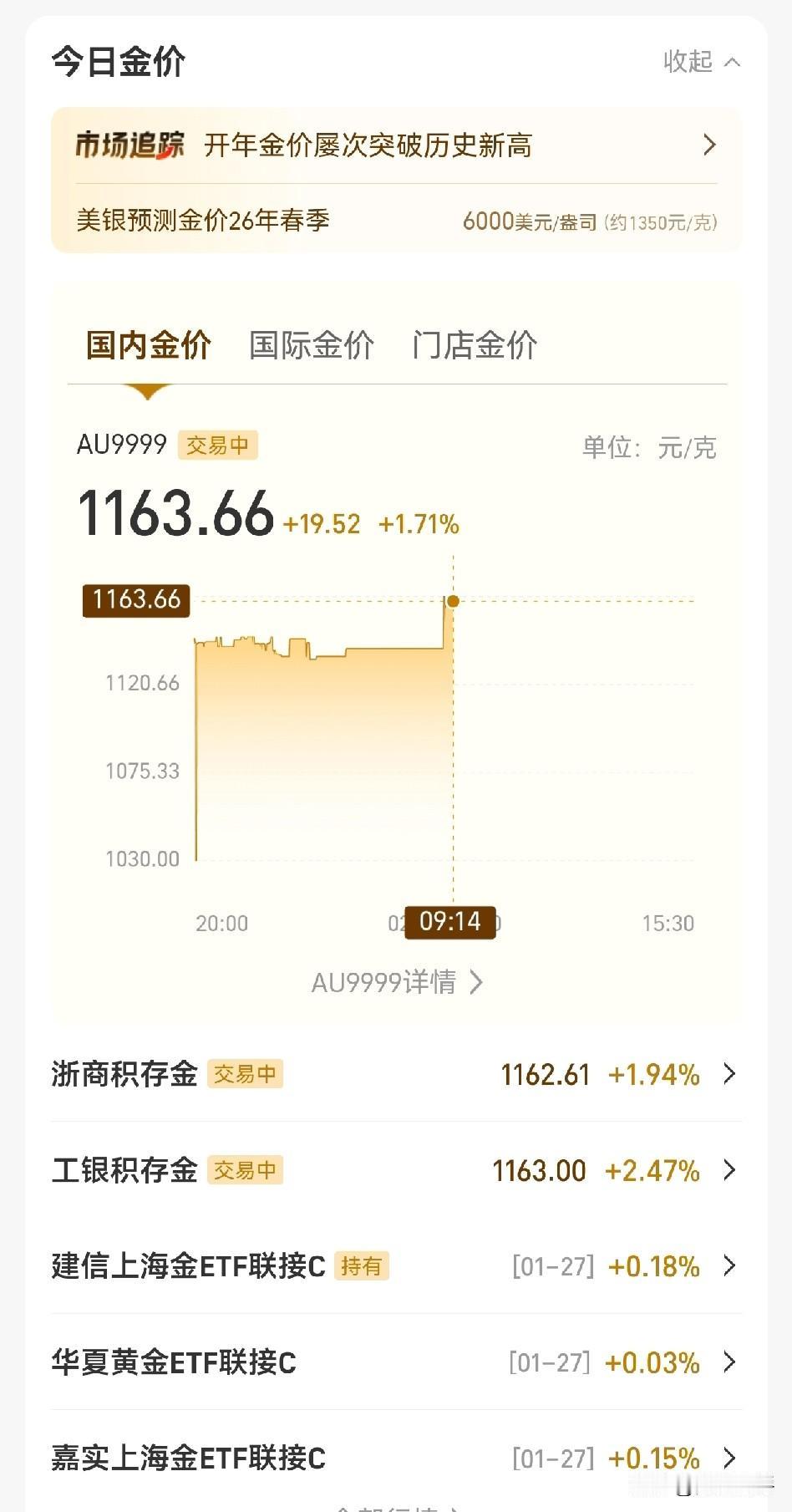Switch to the 国际金价 tab

pos(312,344)
